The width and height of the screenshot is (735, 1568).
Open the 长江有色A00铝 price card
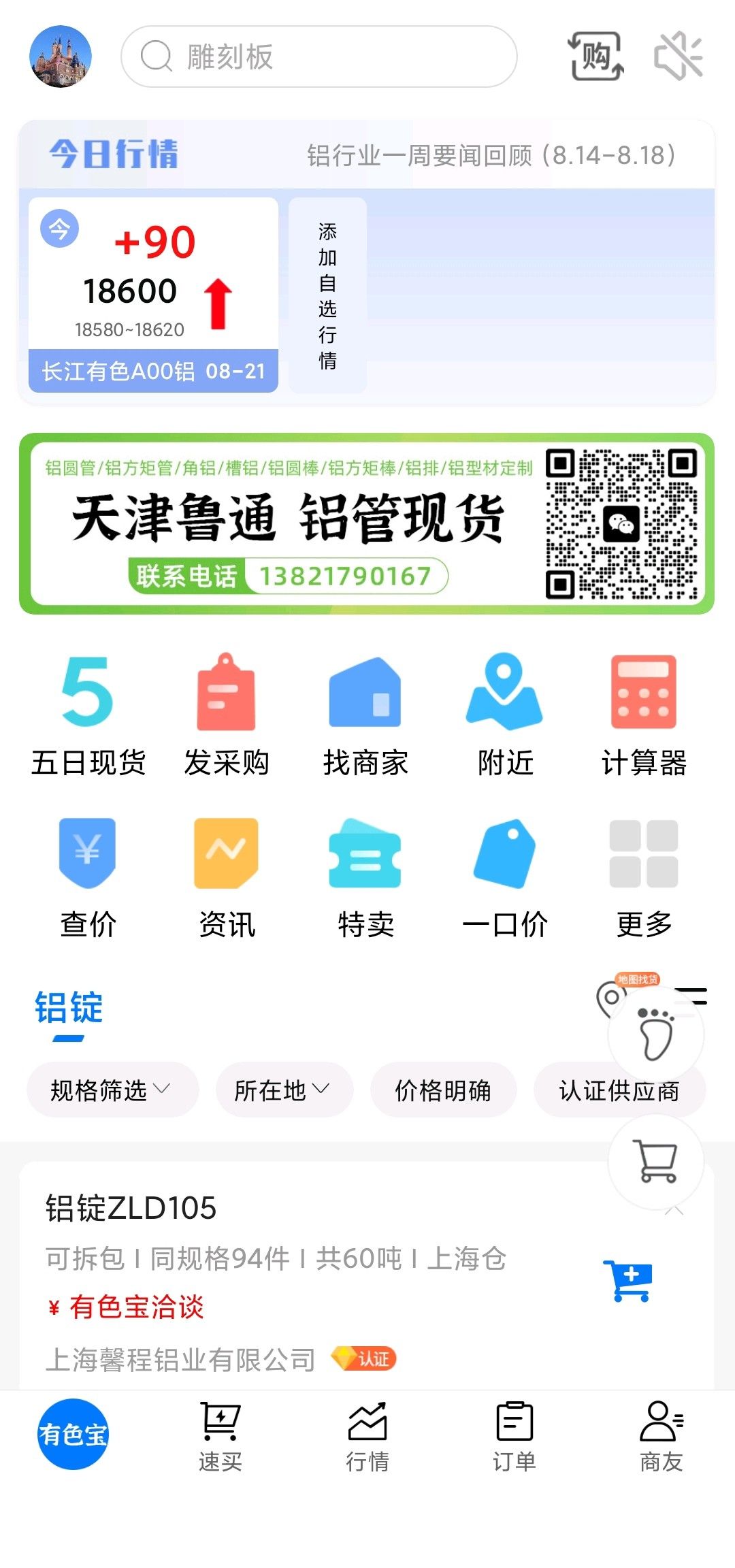click(153, 295)
